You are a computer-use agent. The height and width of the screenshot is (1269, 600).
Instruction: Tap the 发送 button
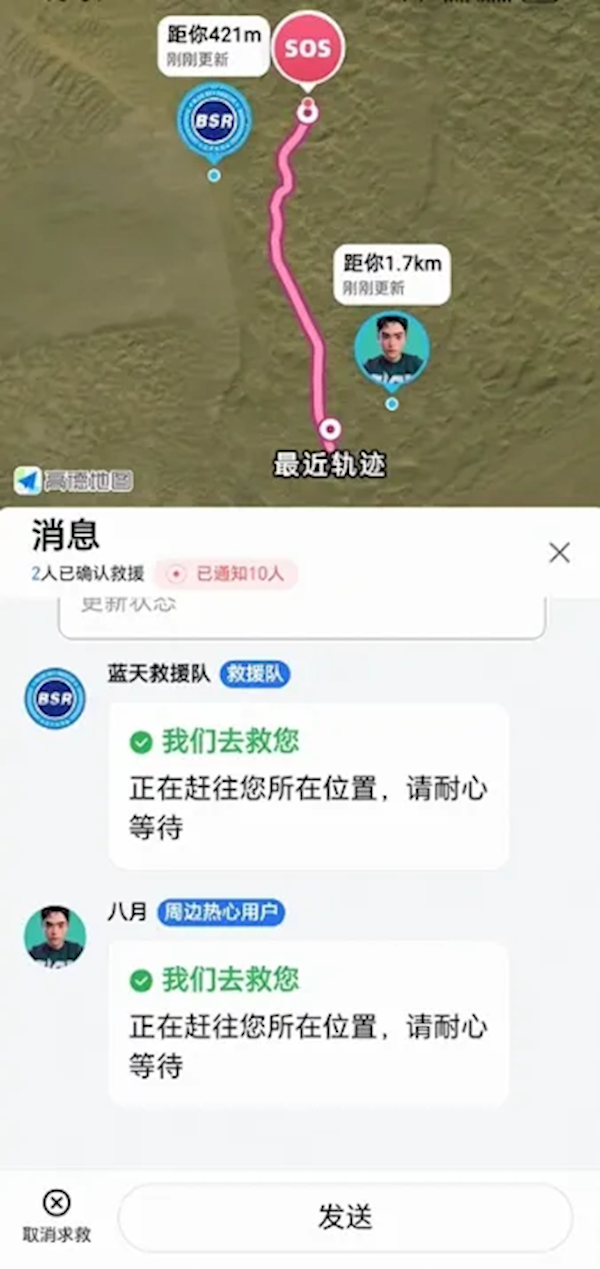point(345,1217)
